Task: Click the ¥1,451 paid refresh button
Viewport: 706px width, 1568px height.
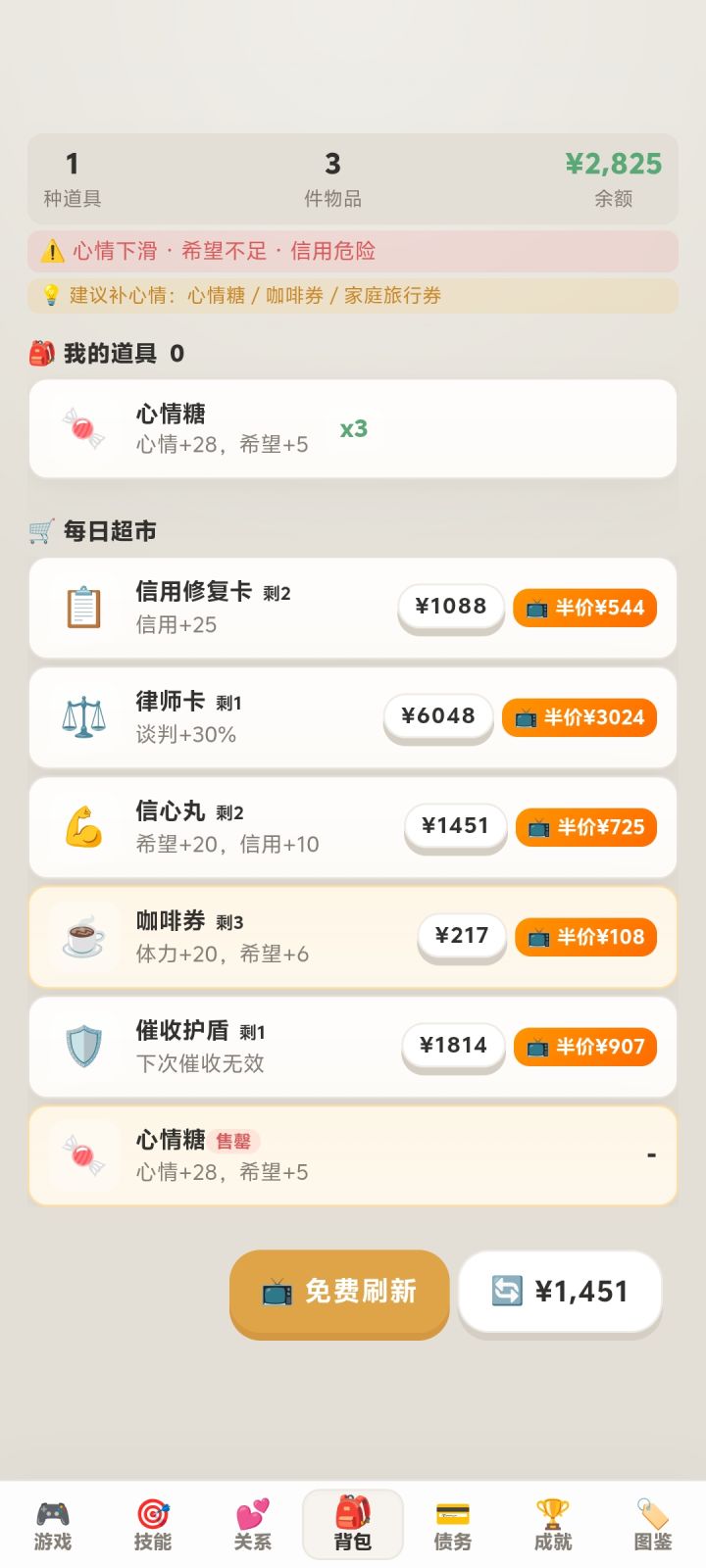Action: 561,1292
